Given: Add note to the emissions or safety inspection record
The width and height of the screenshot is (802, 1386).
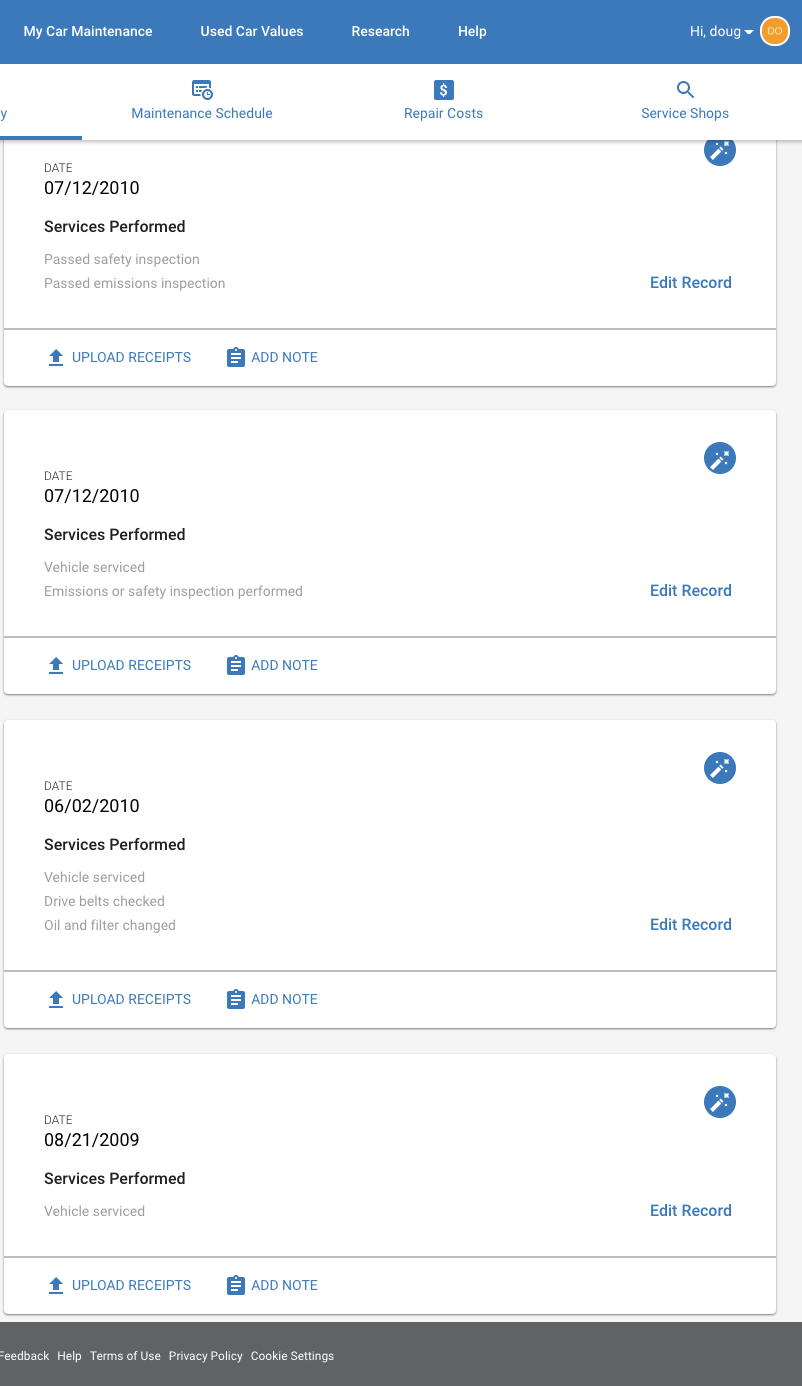Looking at the screenshot, I should (x=272, y=665).
